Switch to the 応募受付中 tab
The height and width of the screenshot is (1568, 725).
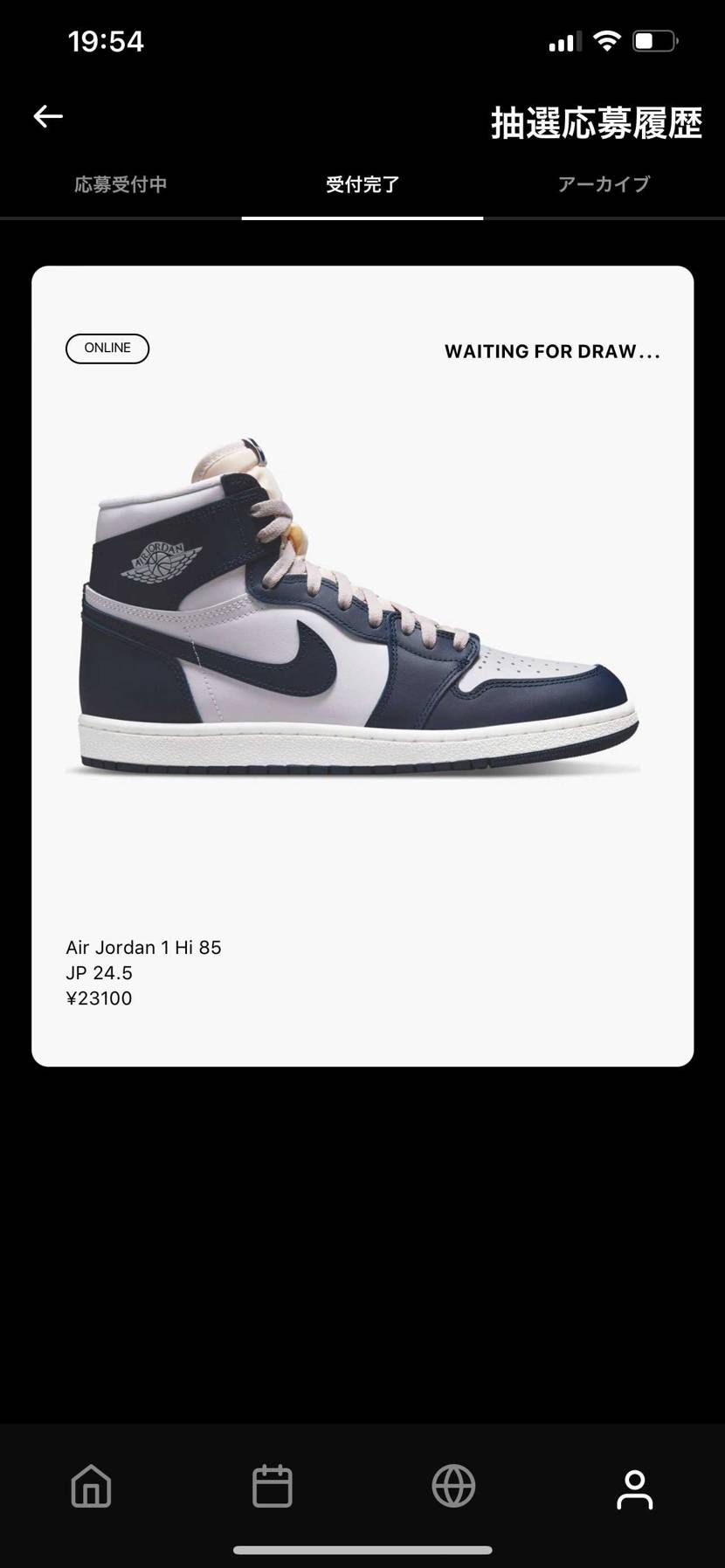click(x=121, y=184)
